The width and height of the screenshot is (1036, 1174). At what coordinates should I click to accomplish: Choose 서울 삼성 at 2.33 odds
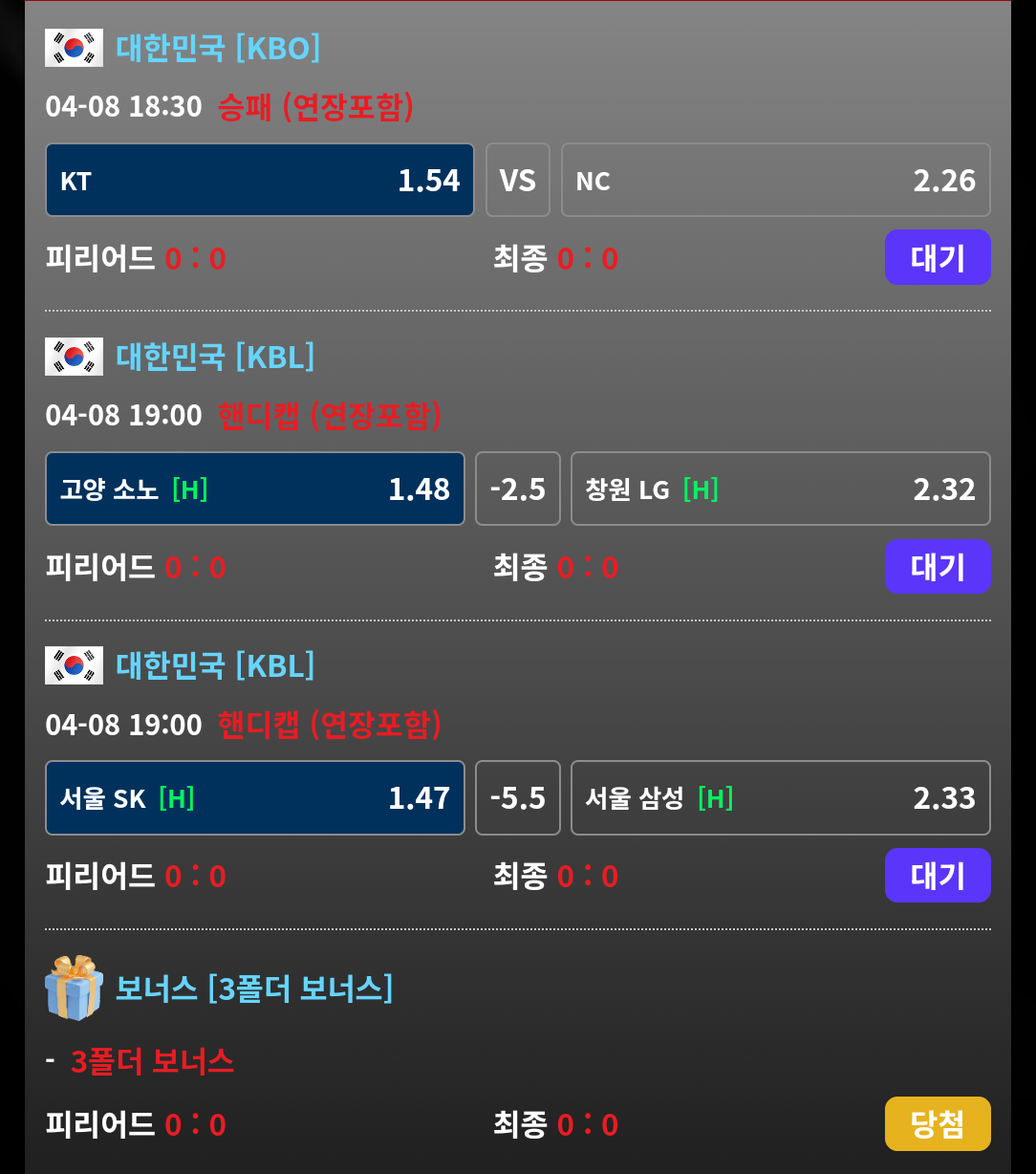tap(780, 798)
